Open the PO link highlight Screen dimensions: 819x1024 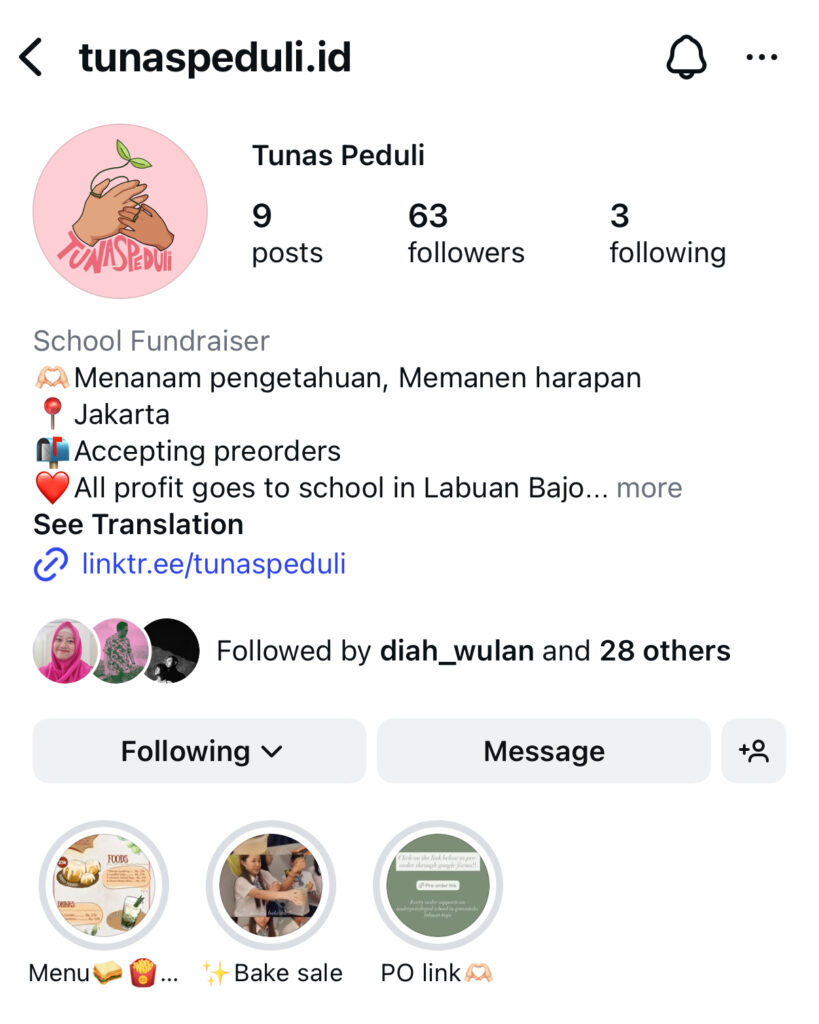coord(438,885)
